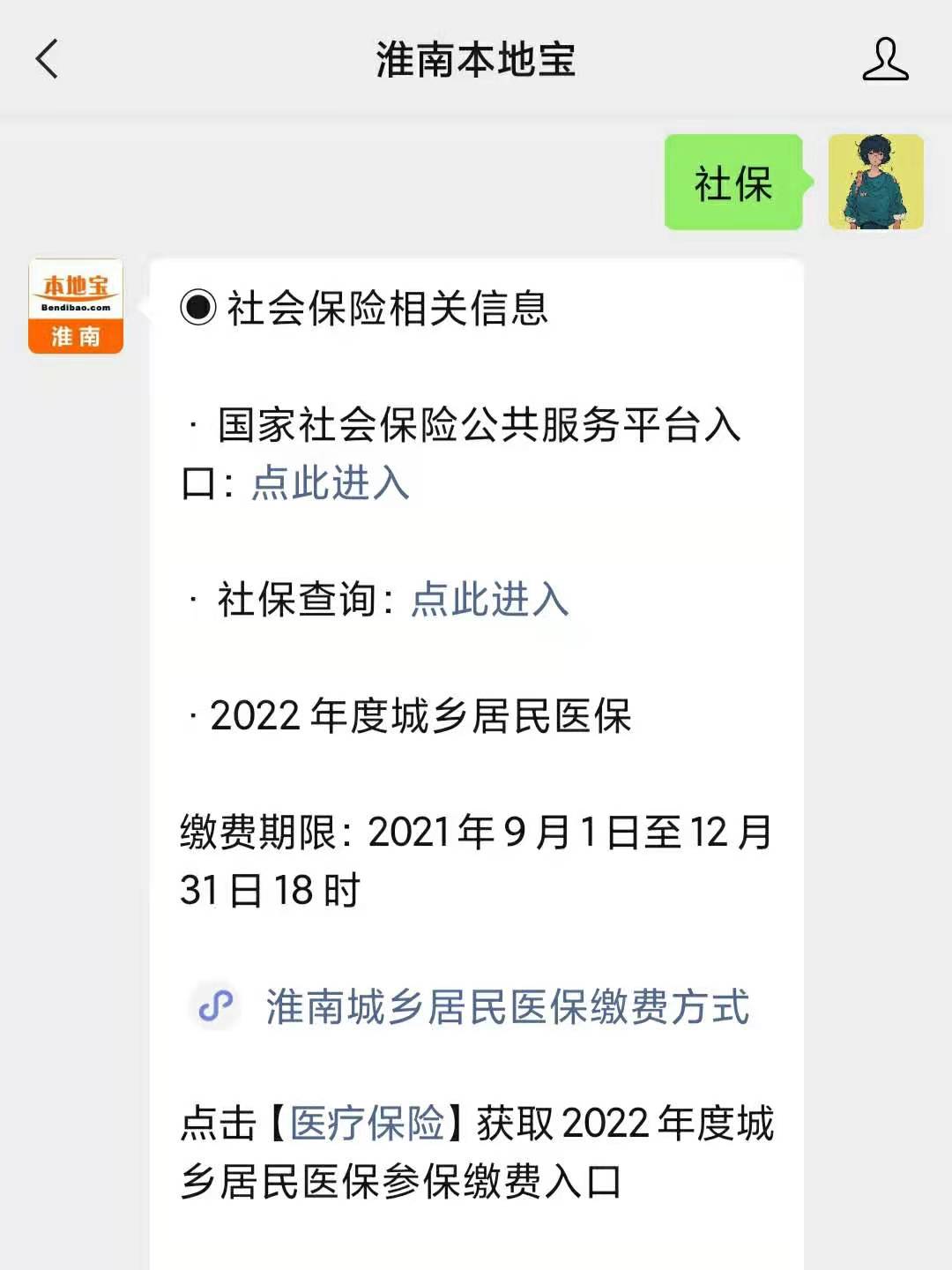
Task: Open 点此进入 link for 社保查询
Action: (x=489, y=600)
